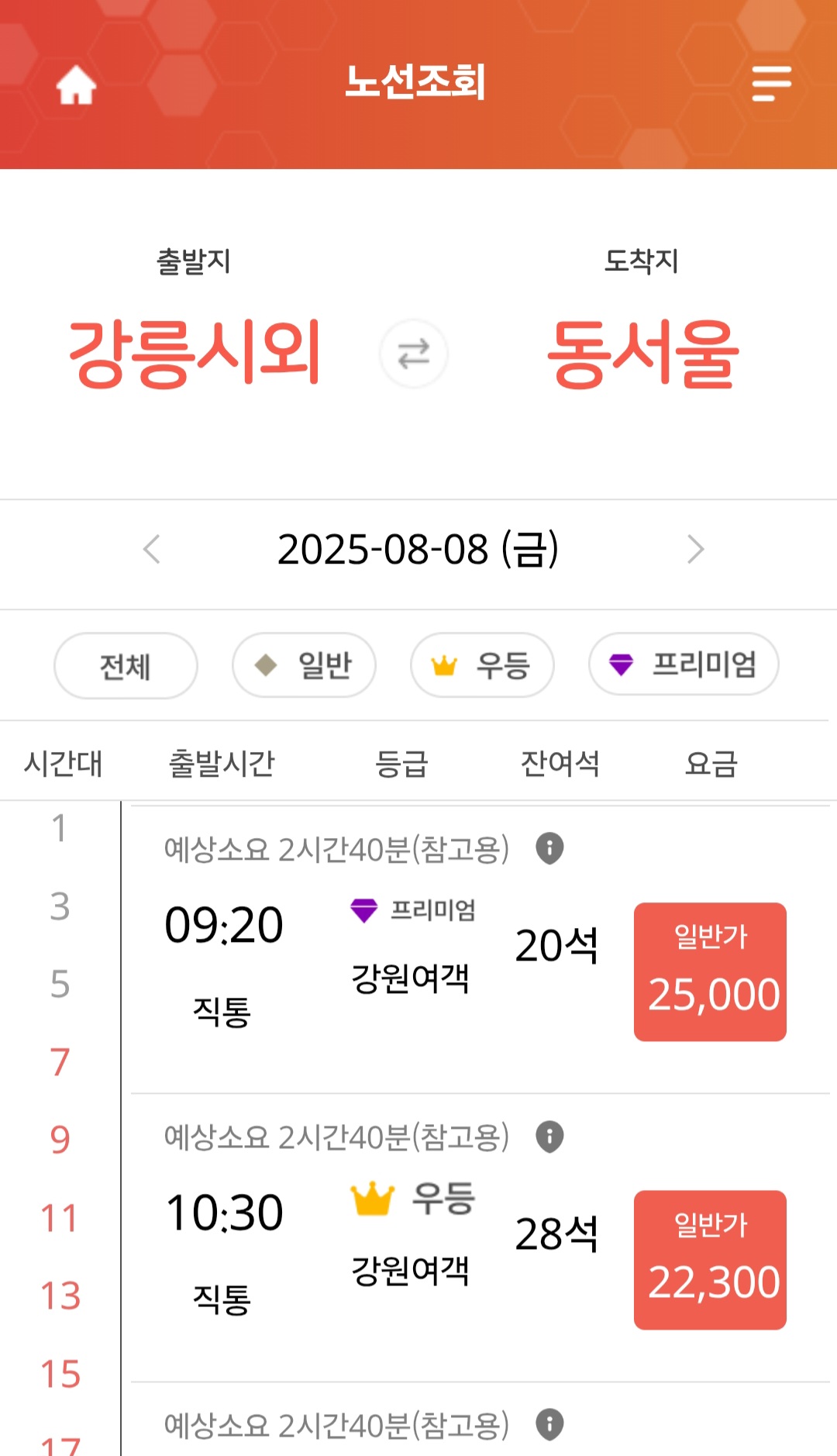
Task: Select the 프리미엄 filter tab
Action: pyautogui.click(x=683, y=664)
